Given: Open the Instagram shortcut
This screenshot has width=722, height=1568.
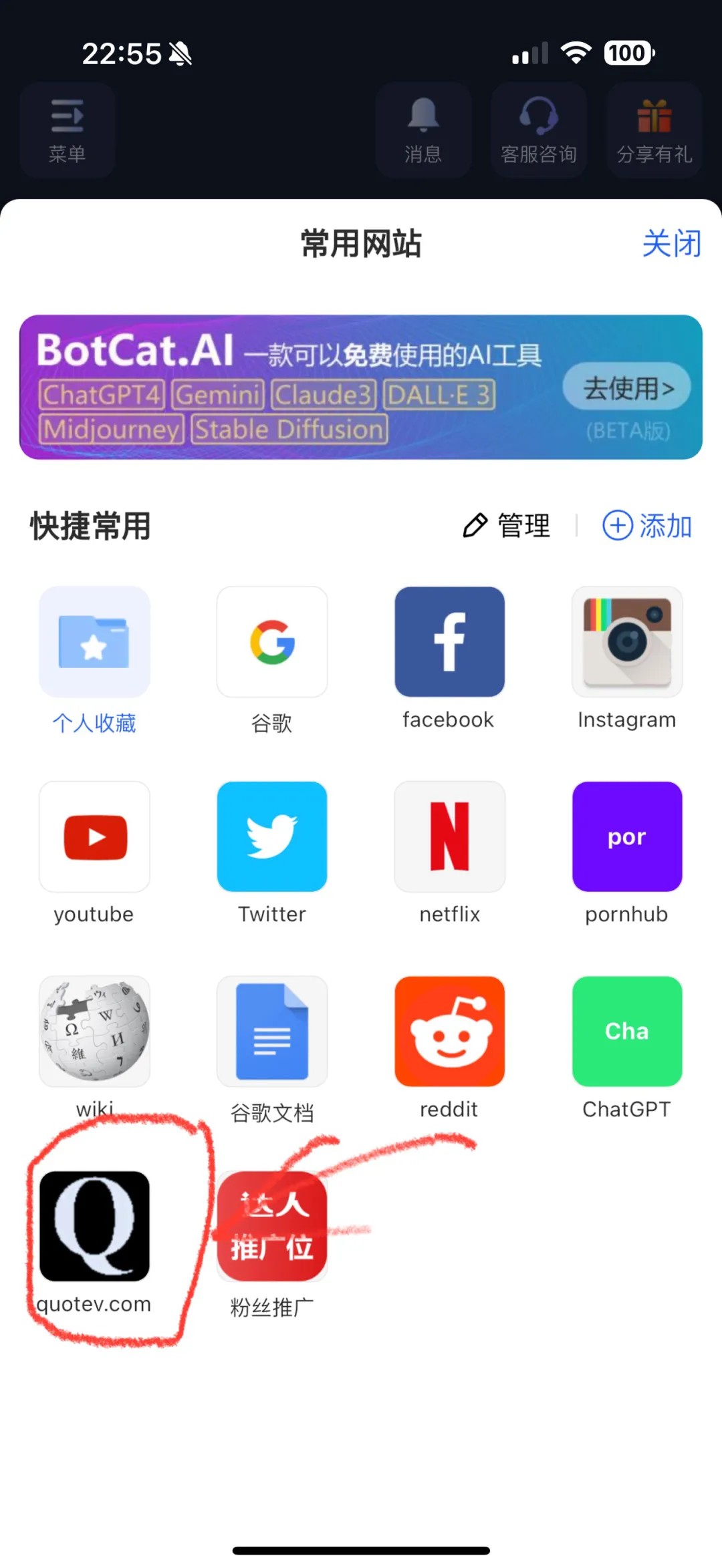Looking at the screenshot, I should tap(627, 642).
